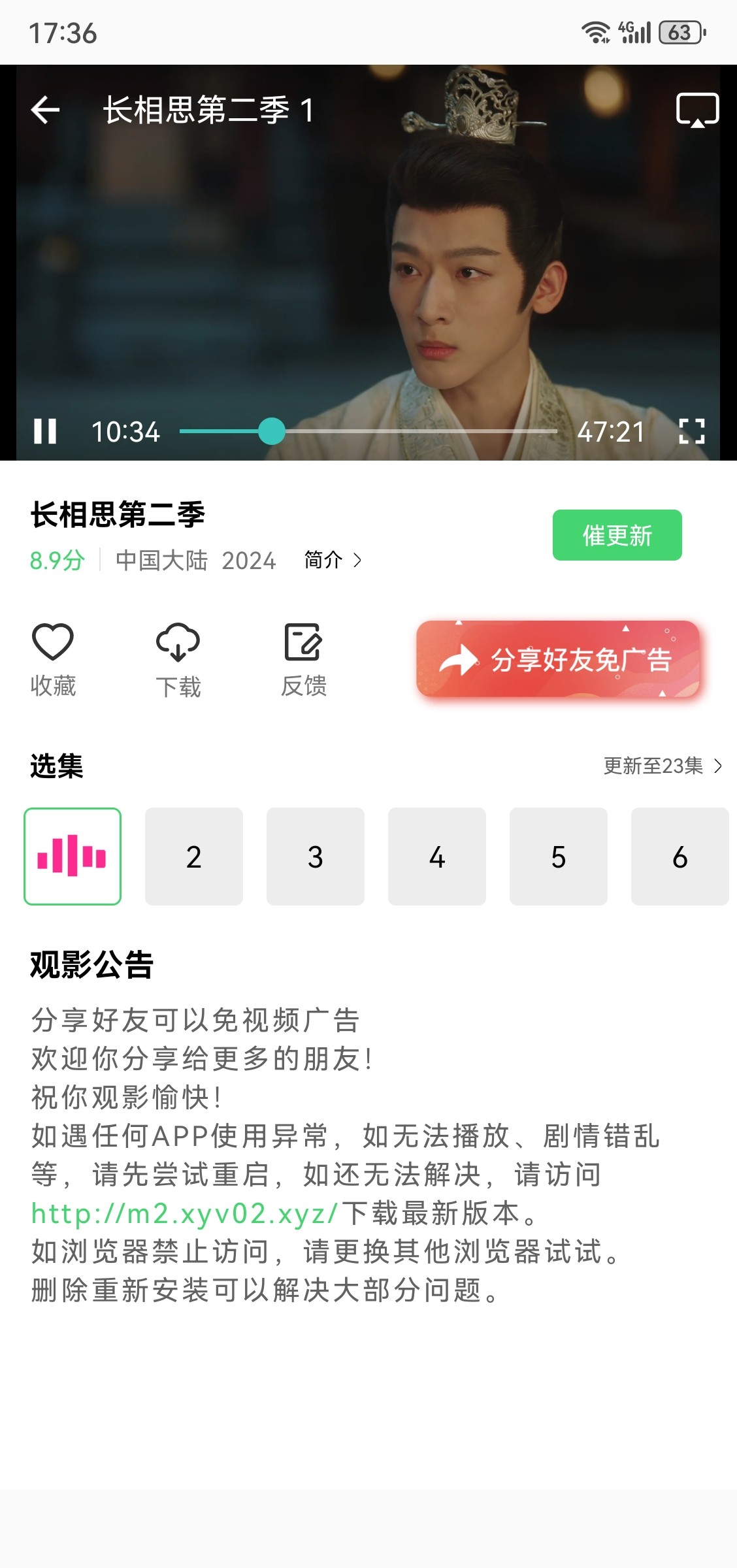This screenshot has height=1568, width=737.
Task: Select episode 2
Action: tap(194, 857)
